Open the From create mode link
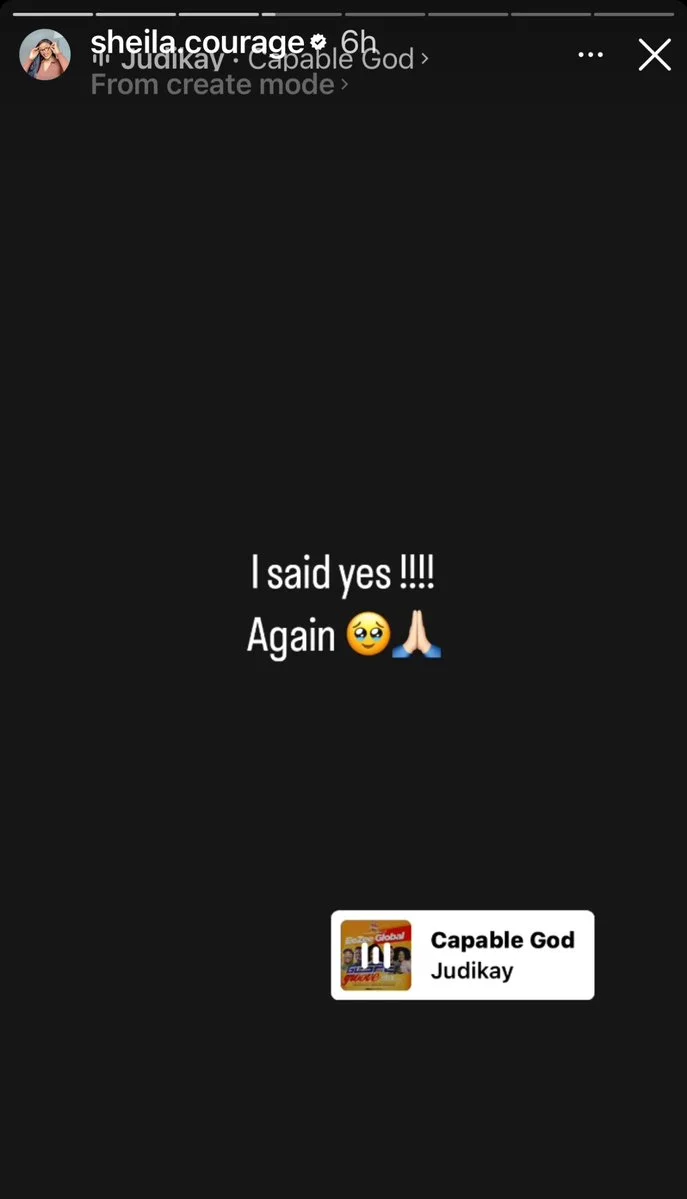 click(x=220, y=84)
